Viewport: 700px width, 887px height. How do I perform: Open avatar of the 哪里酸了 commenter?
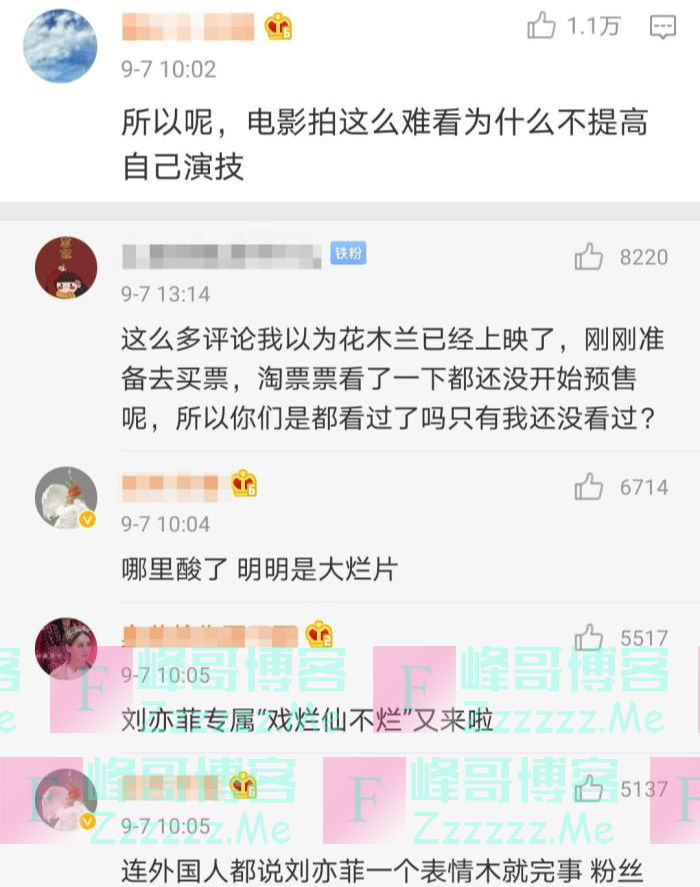coord(66,497)
